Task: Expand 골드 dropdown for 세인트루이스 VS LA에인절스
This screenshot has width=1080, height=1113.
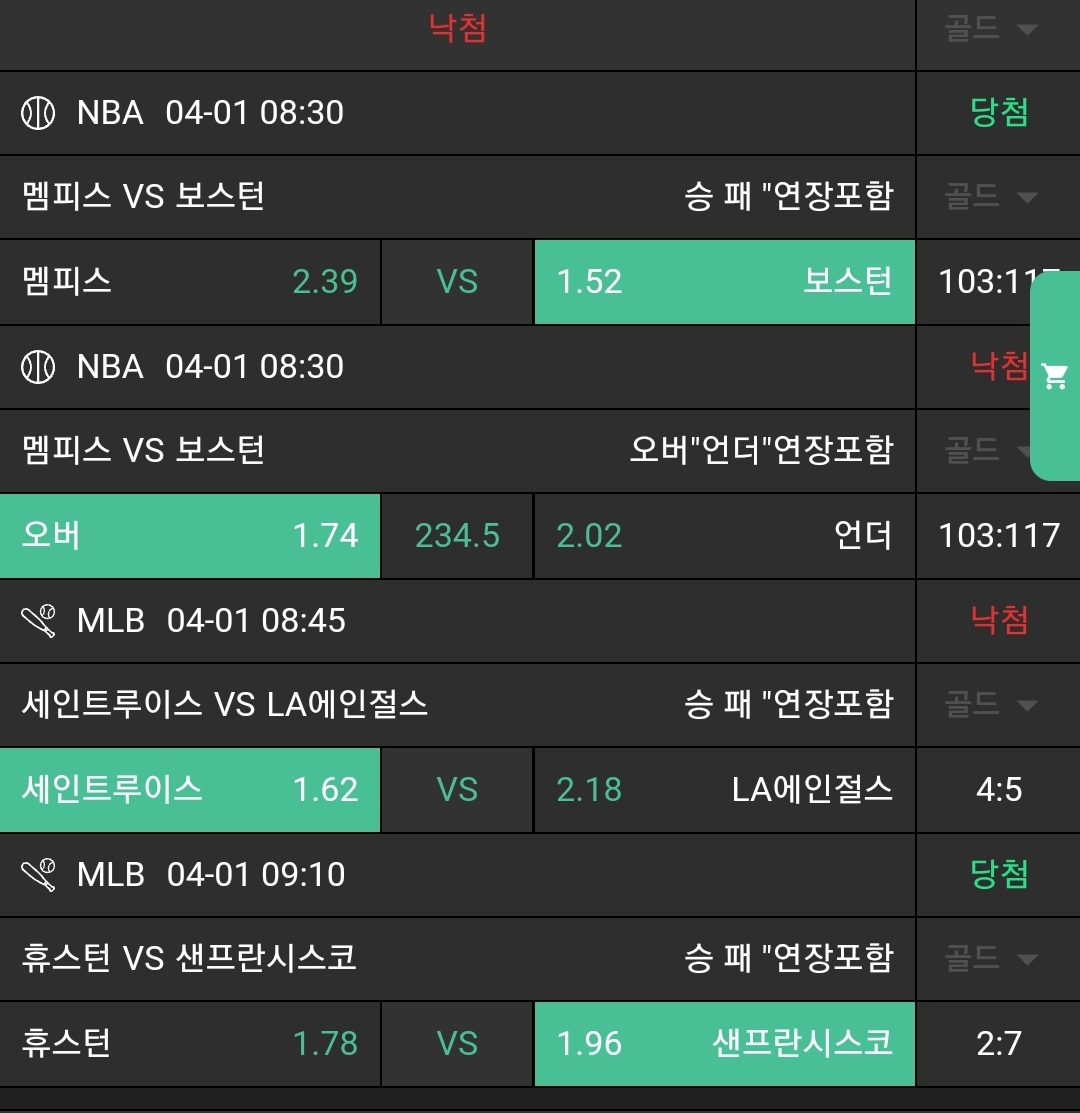Action: 998,705
